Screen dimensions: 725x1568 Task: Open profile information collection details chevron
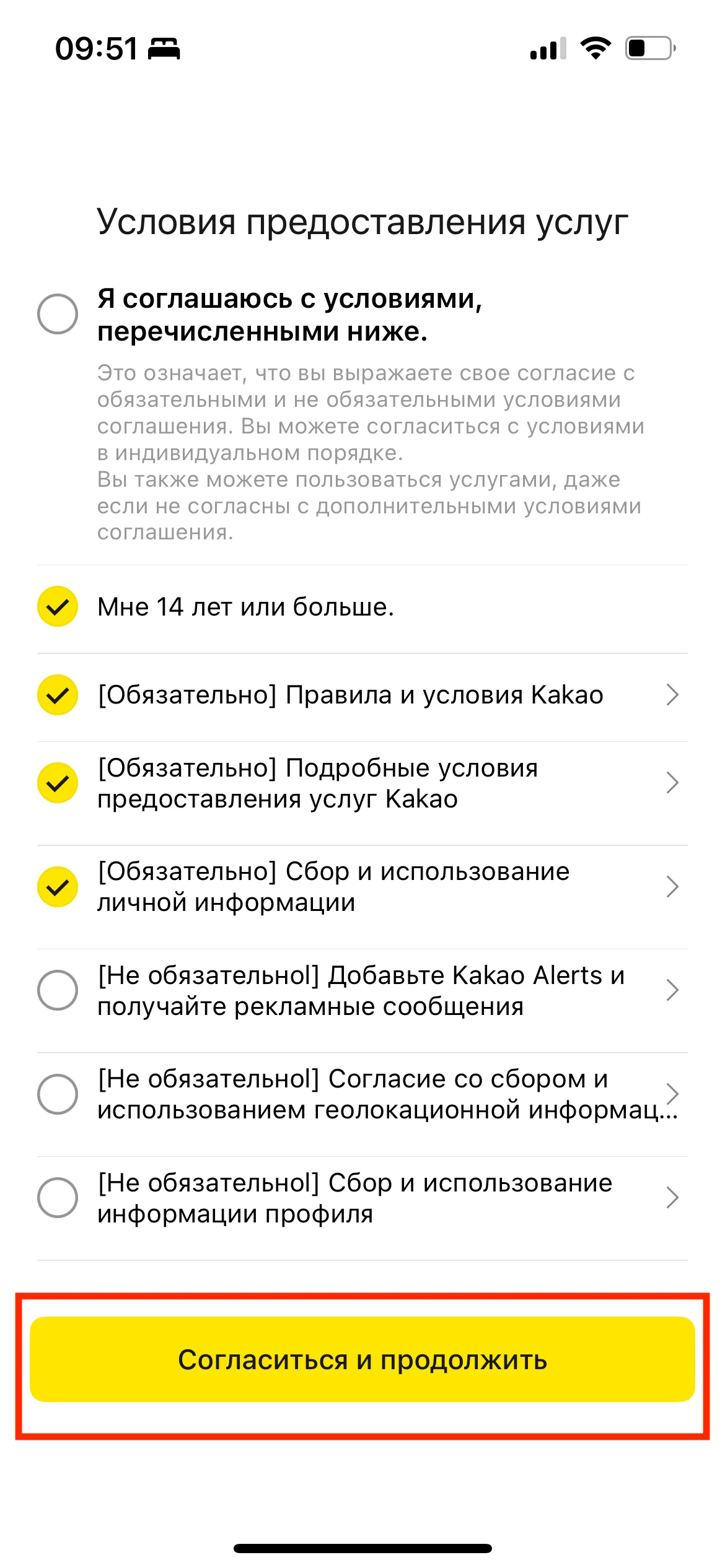(x=672, y=1198)
